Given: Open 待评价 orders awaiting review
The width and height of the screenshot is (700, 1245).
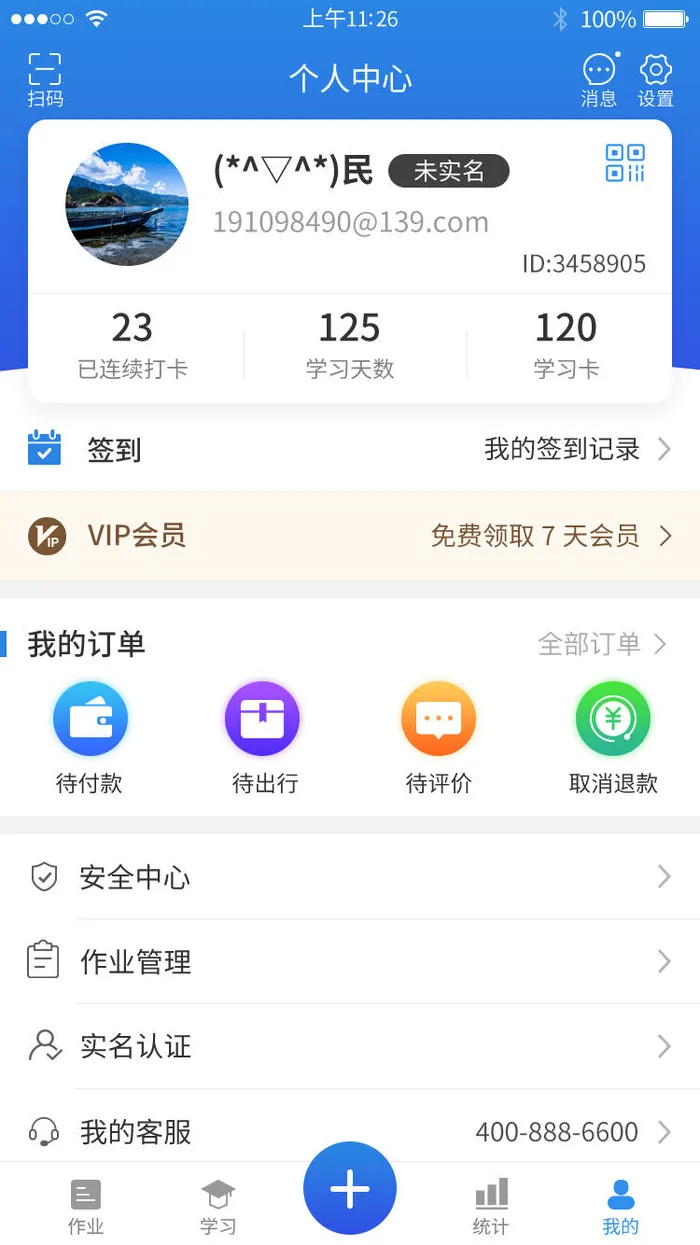Looking at the screenshot, I should [438, 737].
